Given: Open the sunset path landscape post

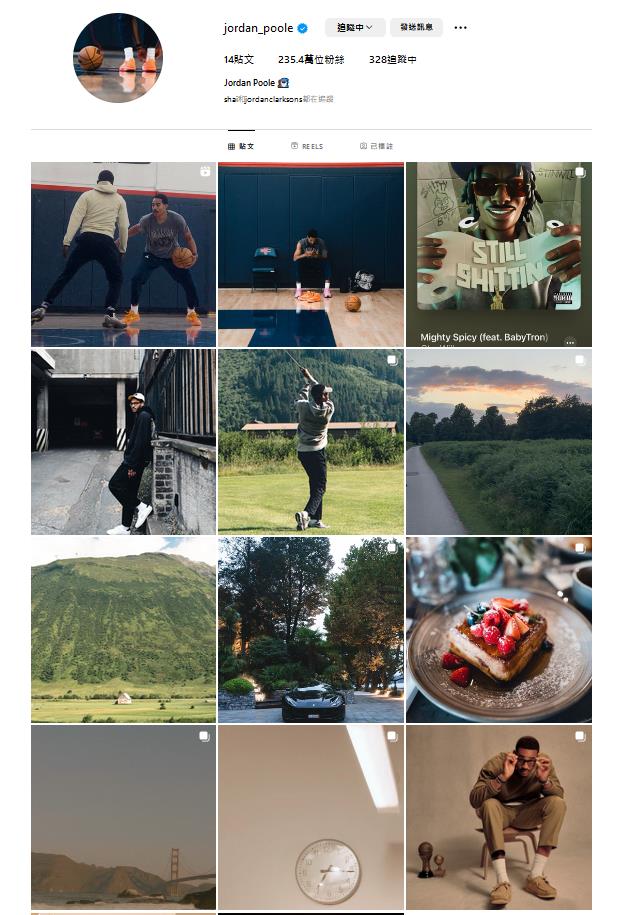Looking at the screenshot, I should 498,441.
